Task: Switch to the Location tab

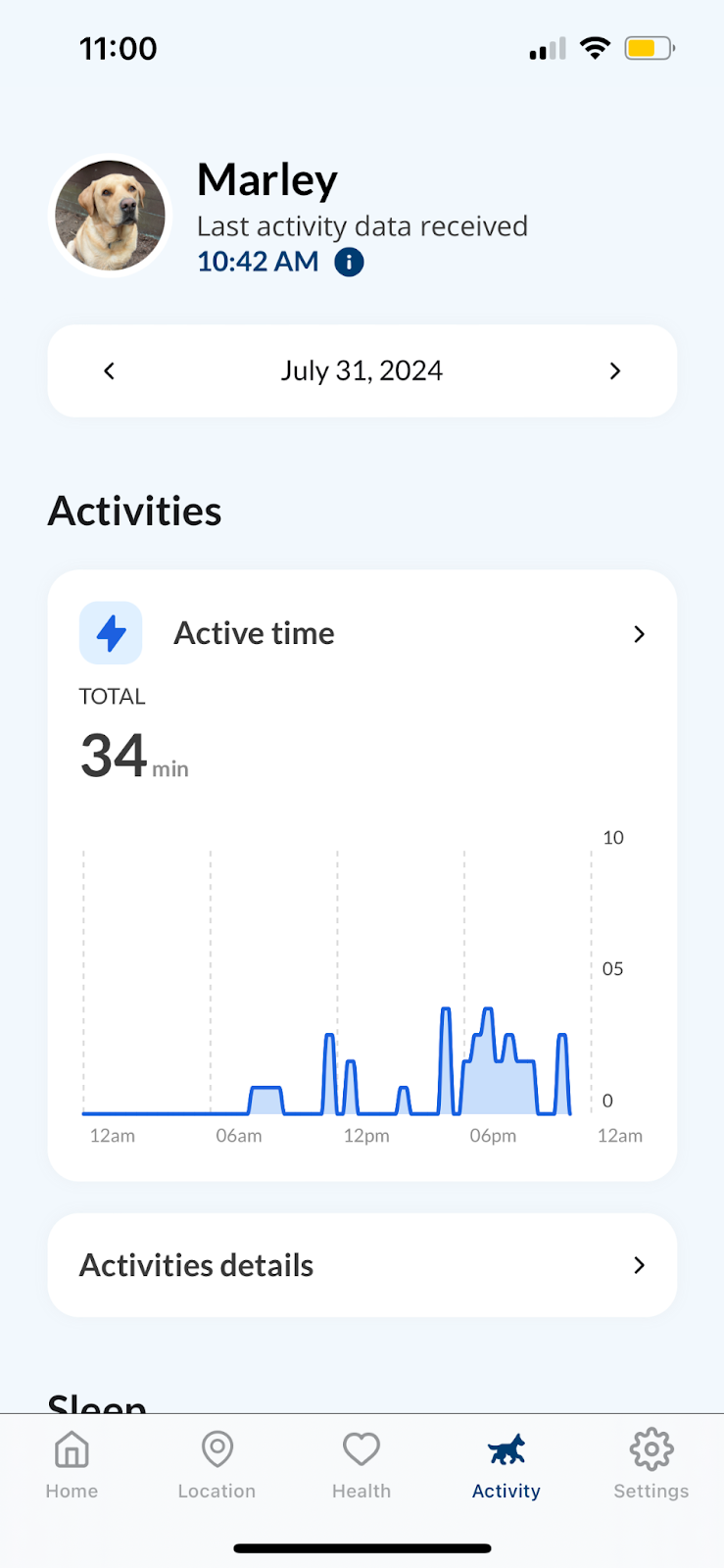Action: click(x=217, y=1465)
